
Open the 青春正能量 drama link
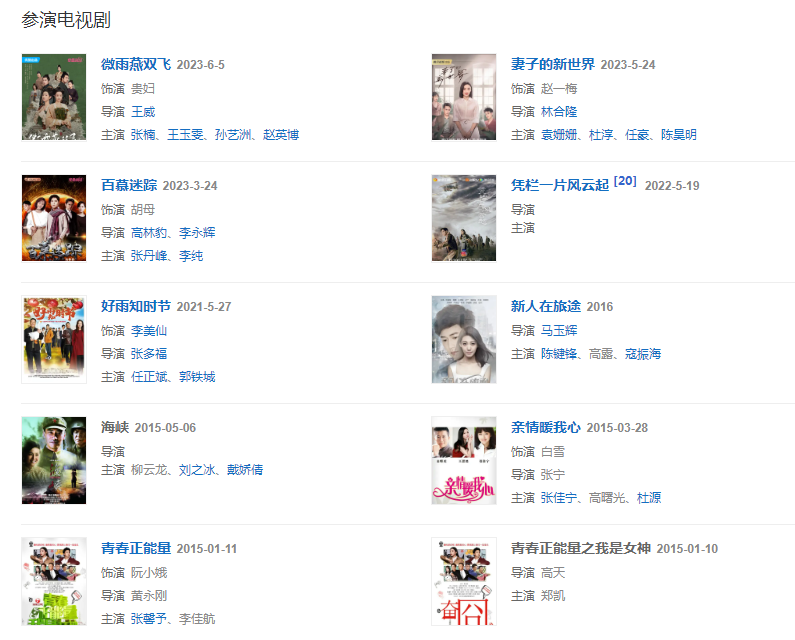click(x=136, y=549)
